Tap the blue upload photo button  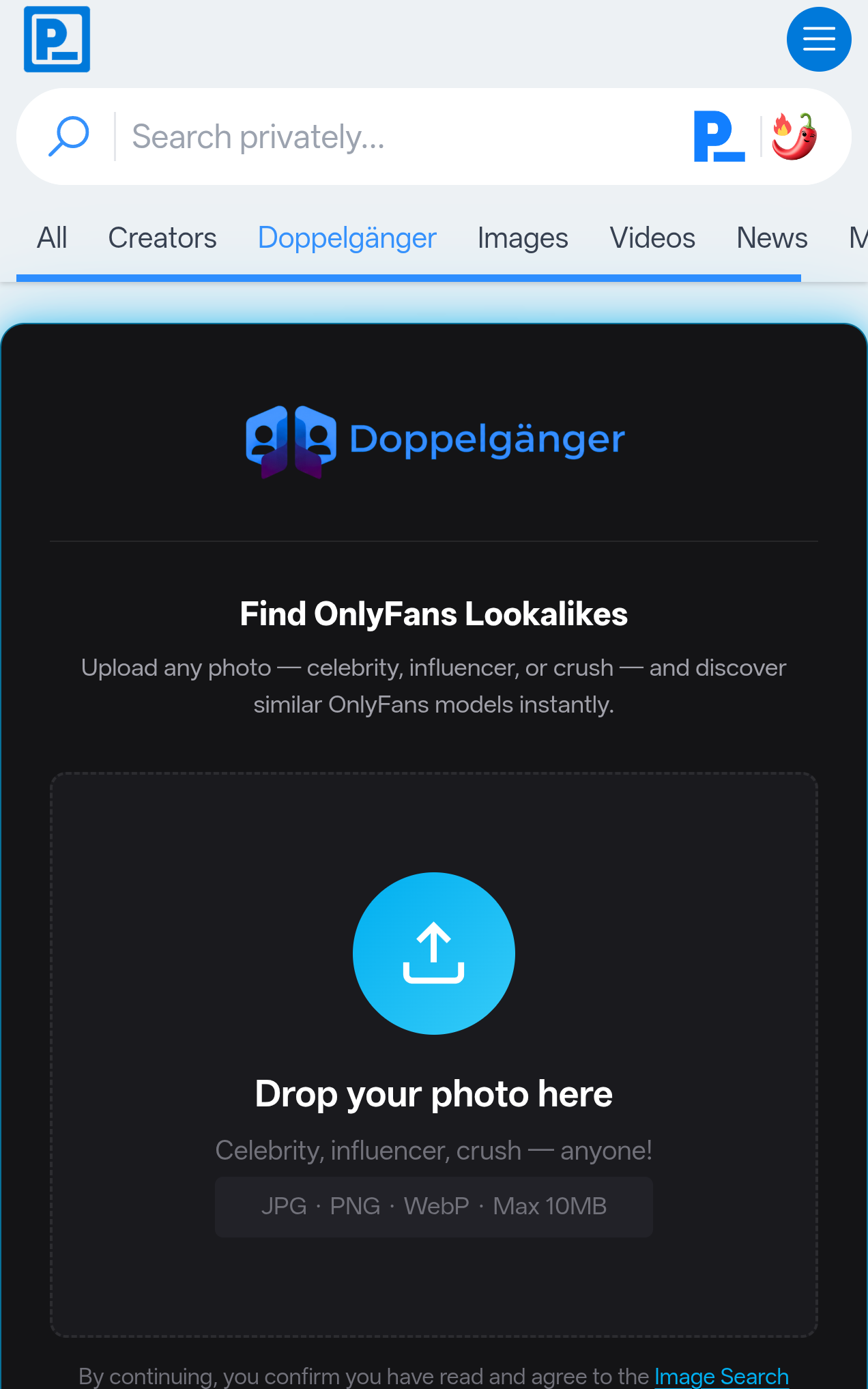pyautogui.click(x=434, y=953)
